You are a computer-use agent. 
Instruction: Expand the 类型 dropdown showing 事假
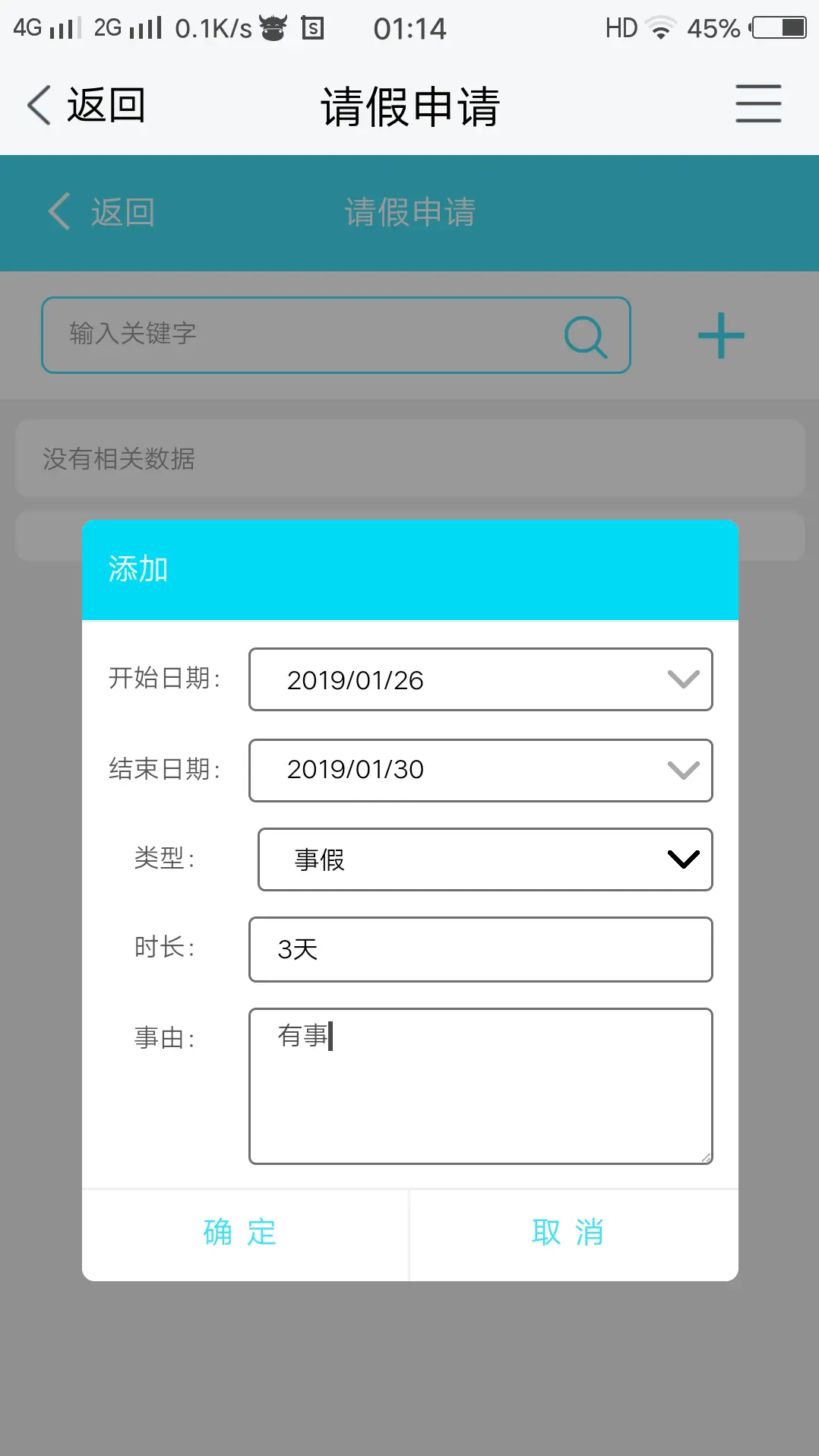coord(485,859)
